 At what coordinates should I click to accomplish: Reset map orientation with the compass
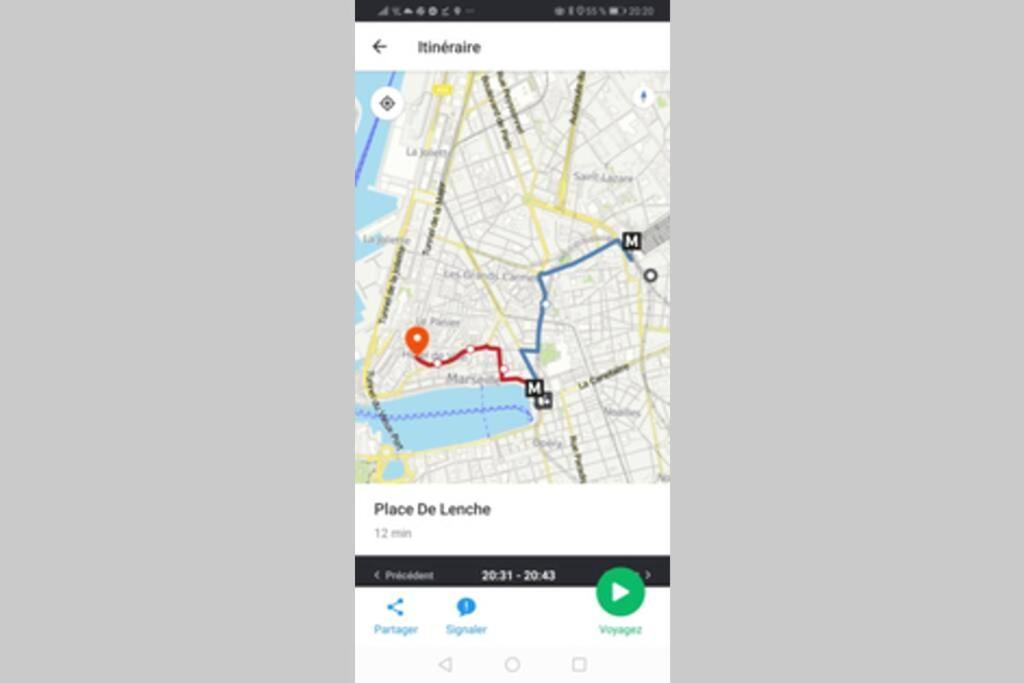(643, 96)
